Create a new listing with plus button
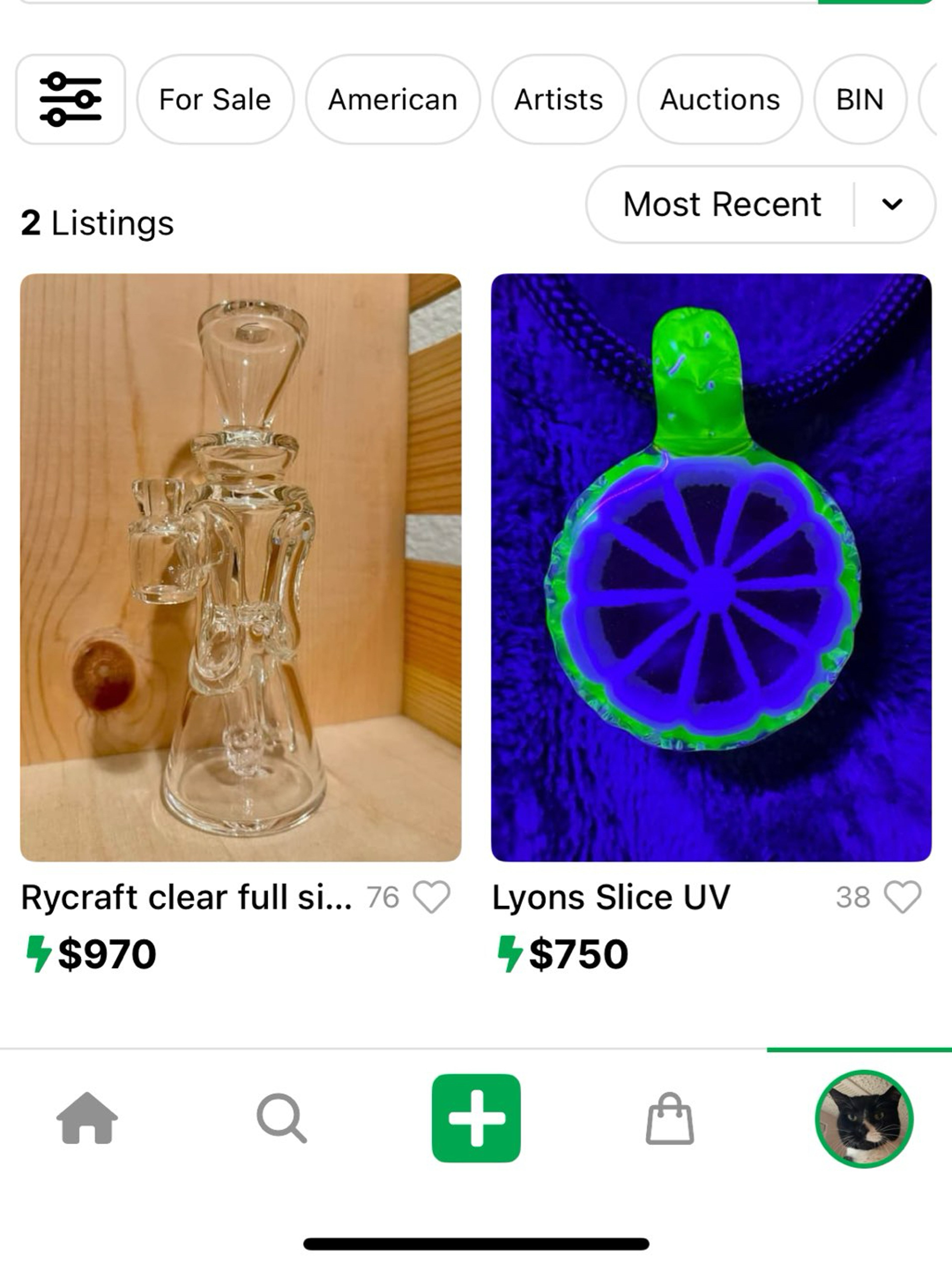 tap(476, 1118)
